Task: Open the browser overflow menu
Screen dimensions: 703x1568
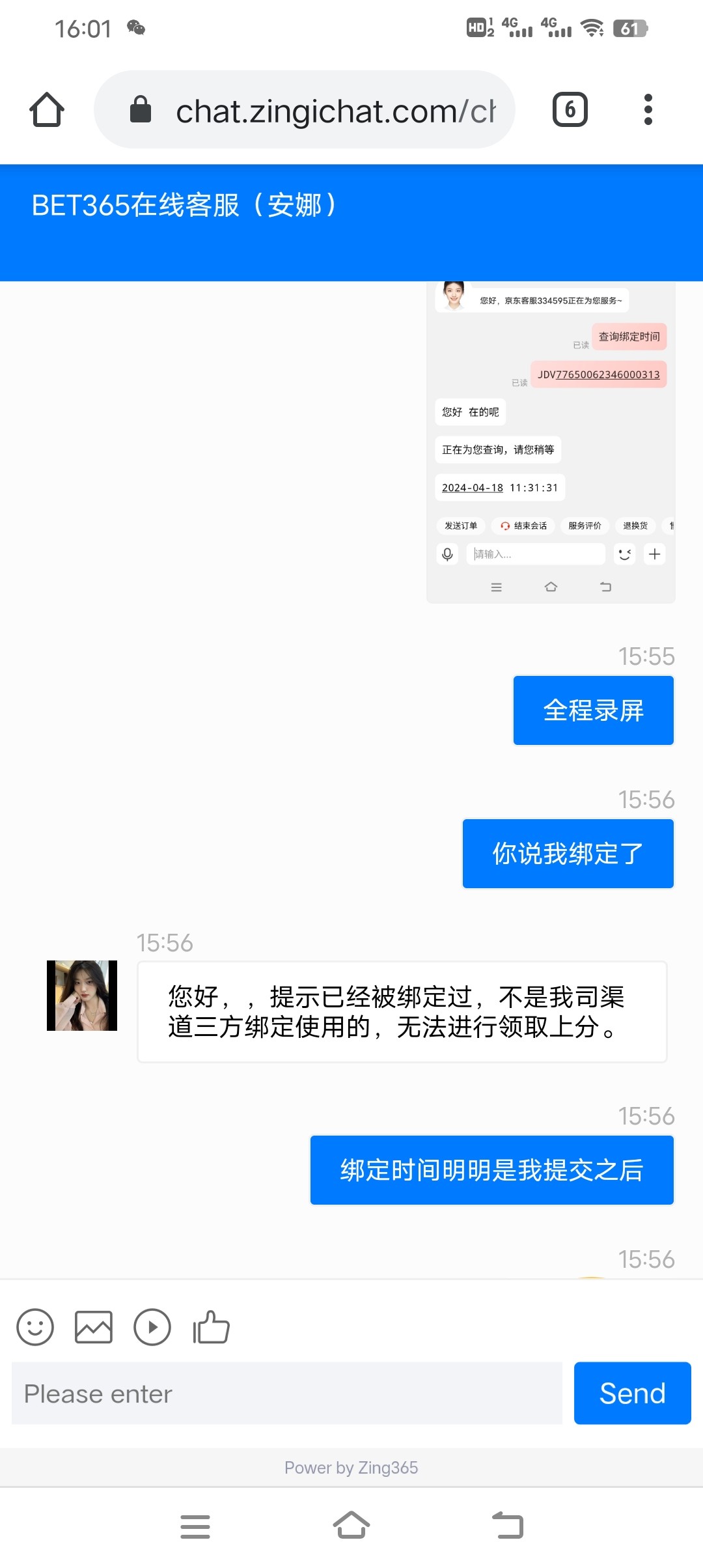Action: pos(648,109)
